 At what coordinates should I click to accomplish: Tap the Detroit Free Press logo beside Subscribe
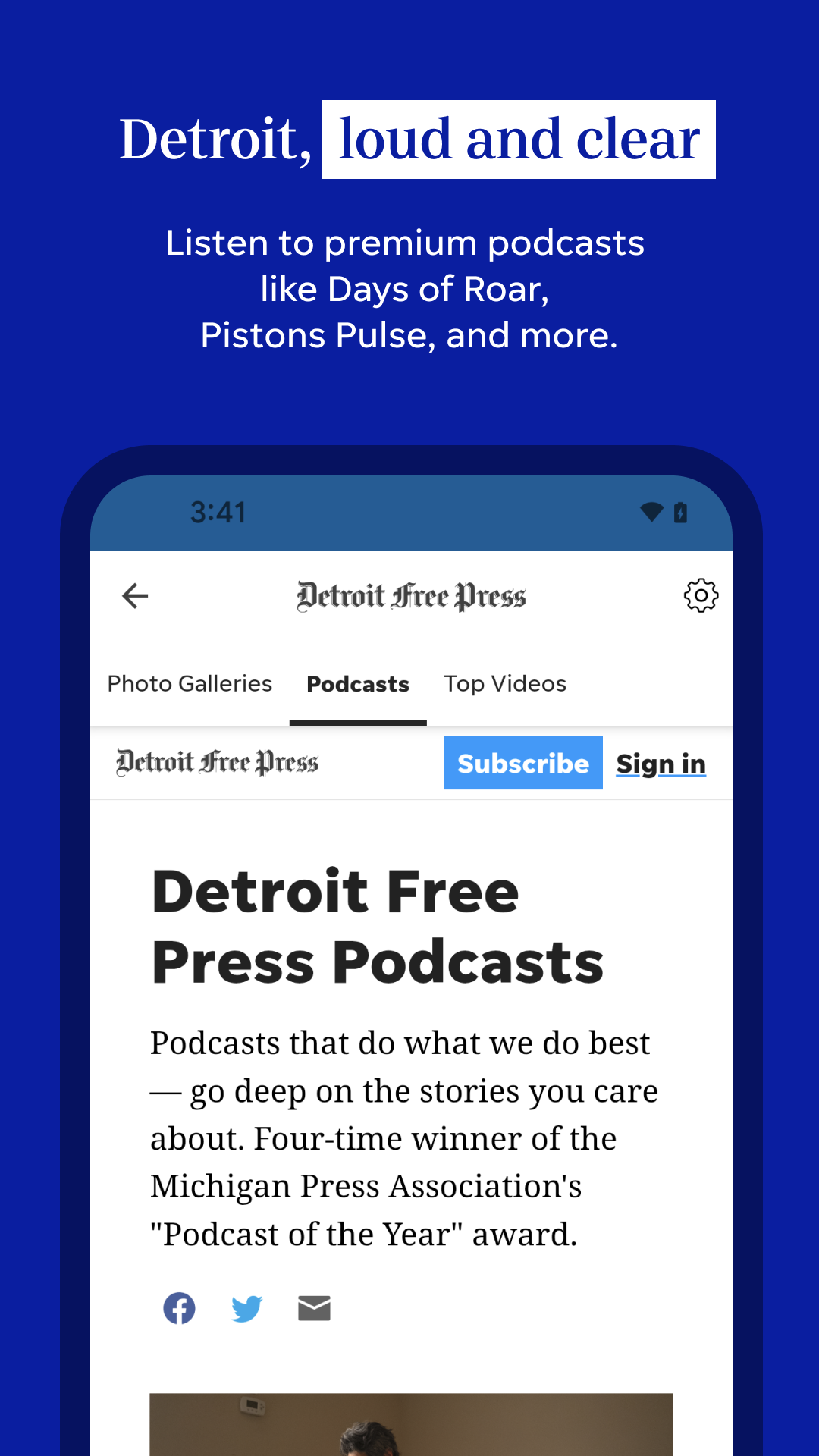pos(216,763)
